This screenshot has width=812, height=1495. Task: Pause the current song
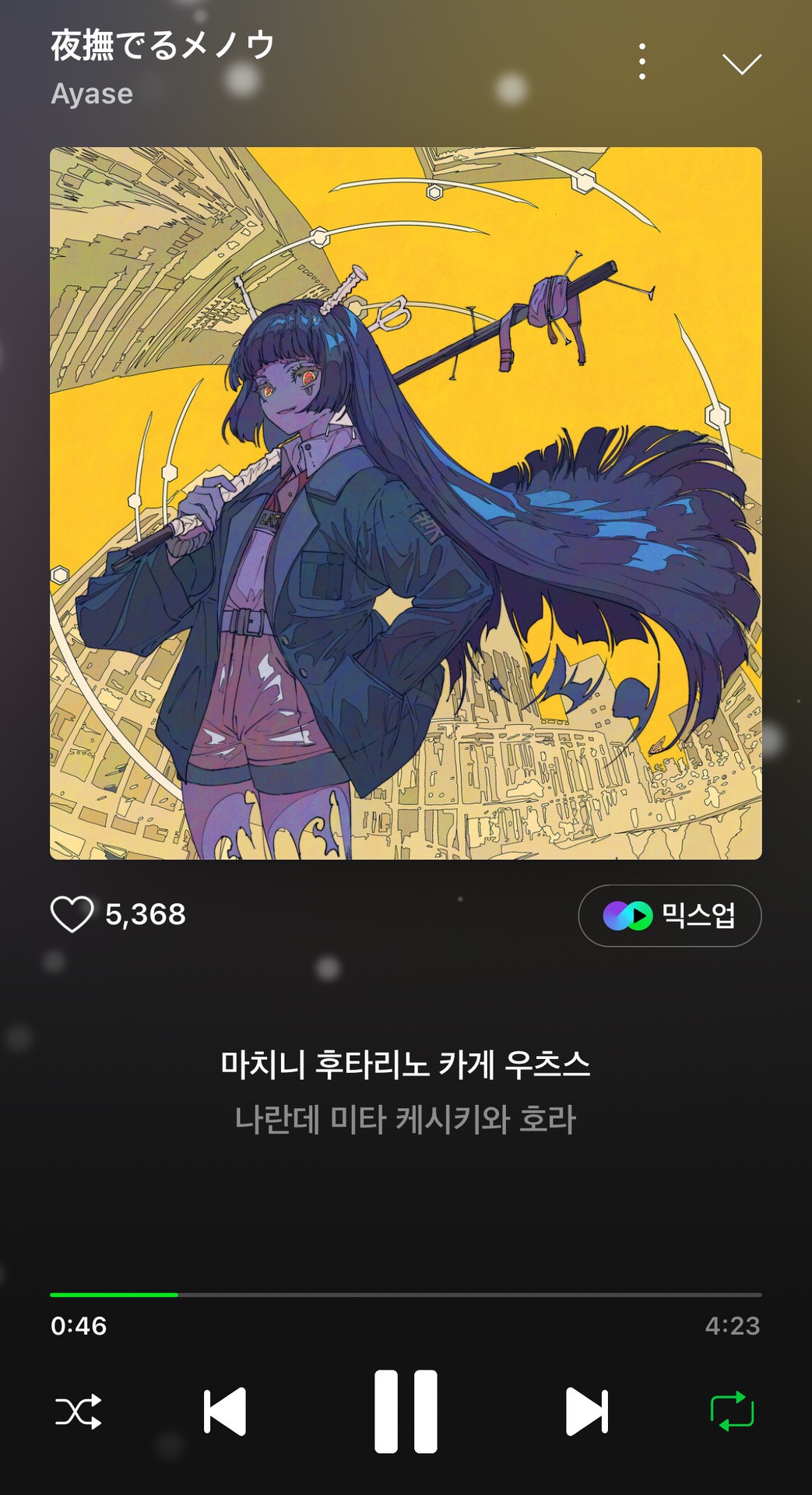coord(406,1411)
